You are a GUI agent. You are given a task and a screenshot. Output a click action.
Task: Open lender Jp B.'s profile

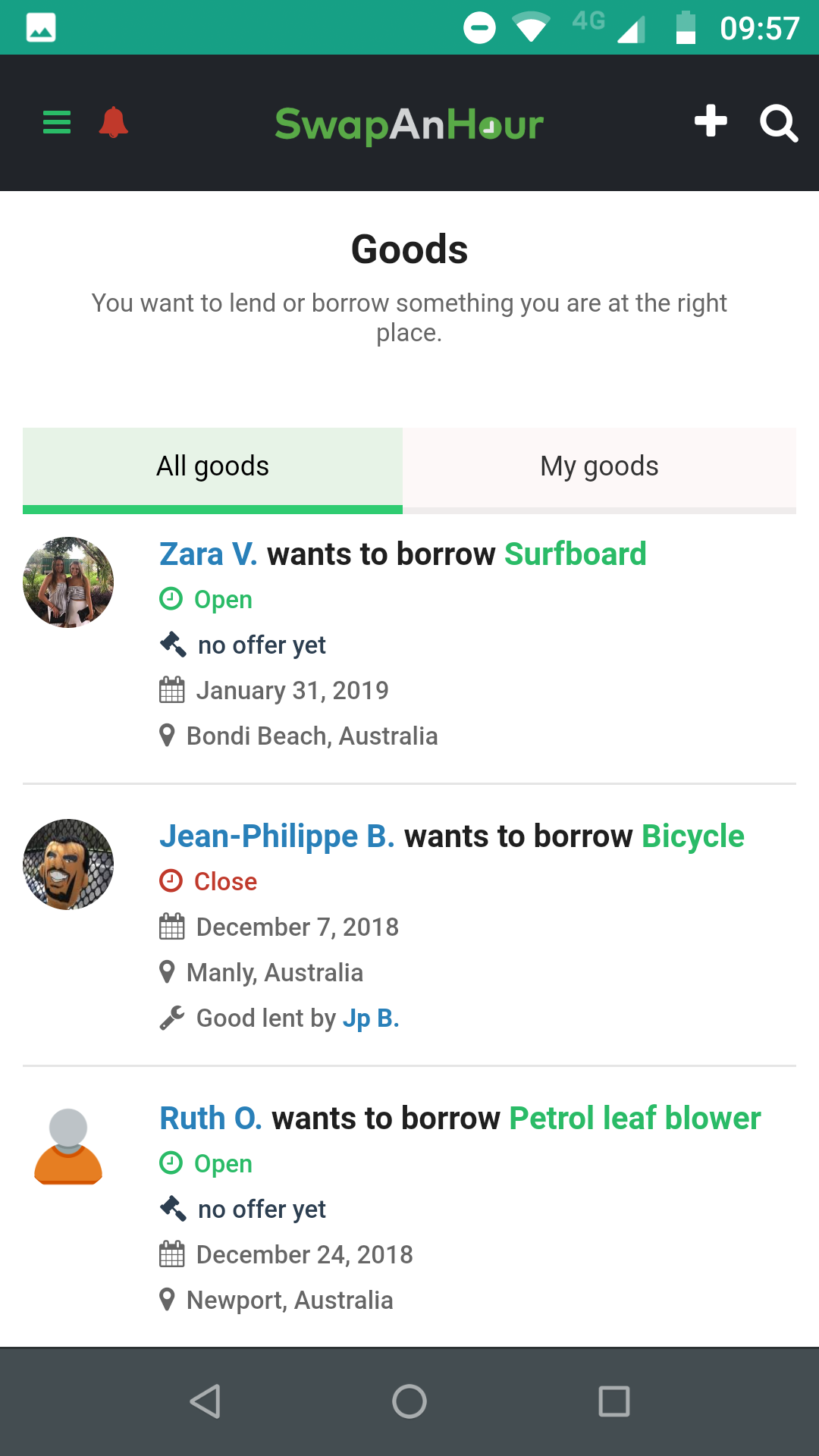[370, 1018]
